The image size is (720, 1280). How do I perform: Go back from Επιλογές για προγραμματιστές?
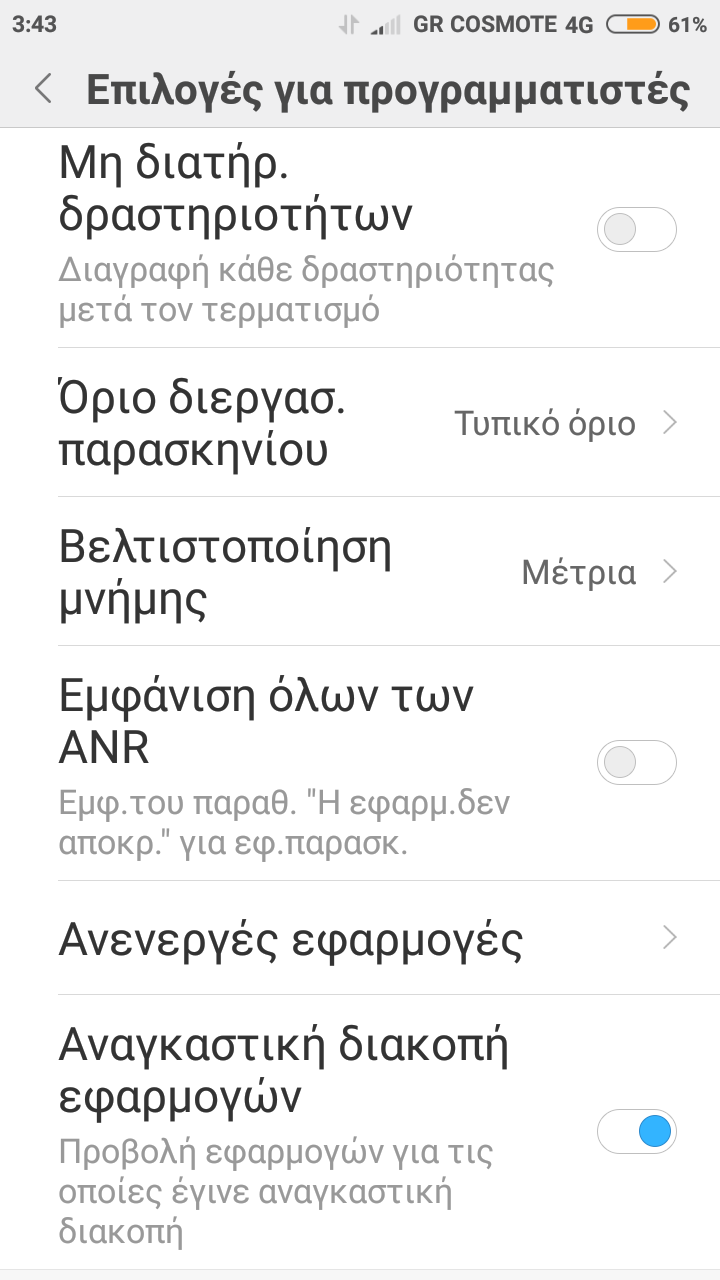point(43,89)
